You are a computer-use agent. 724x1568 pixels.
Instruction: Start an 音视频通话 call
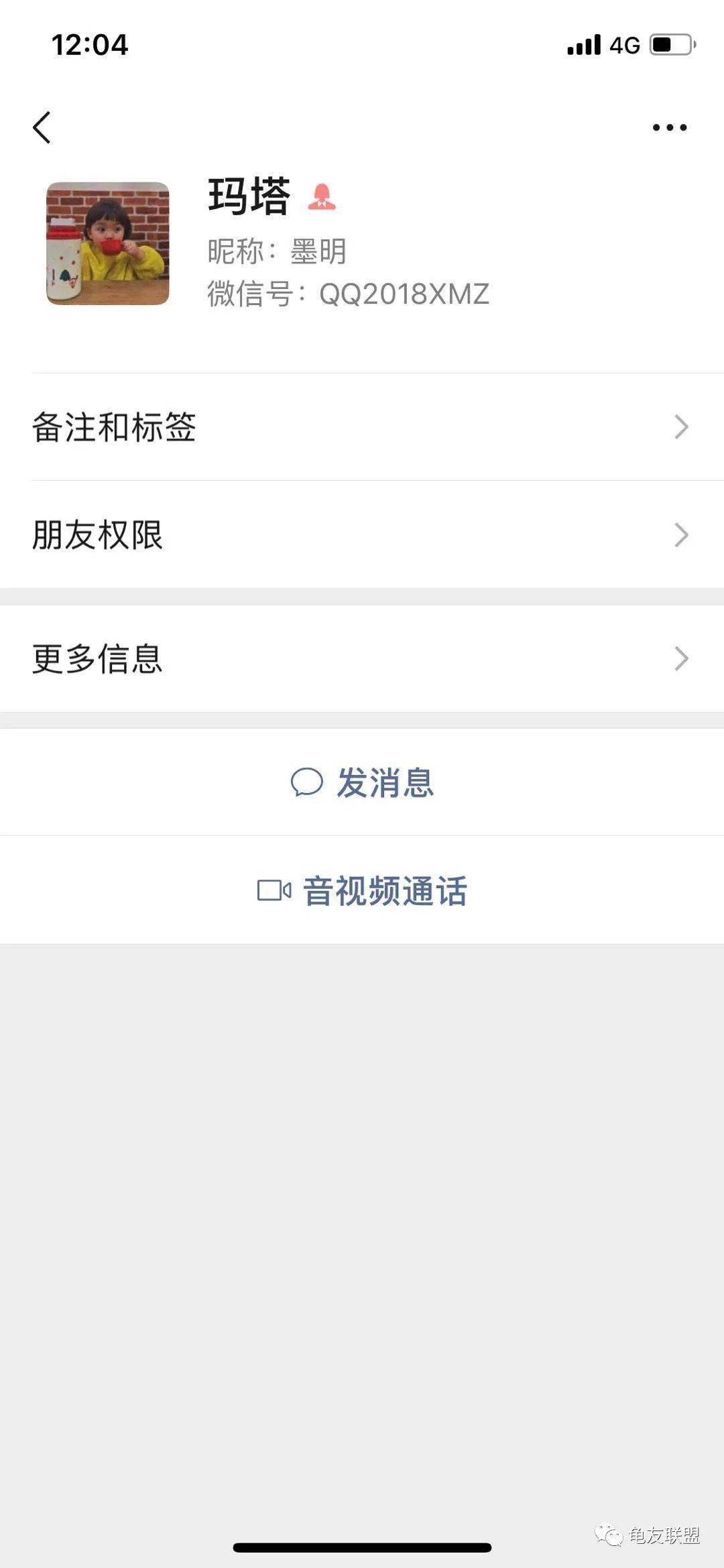[362, 891]
